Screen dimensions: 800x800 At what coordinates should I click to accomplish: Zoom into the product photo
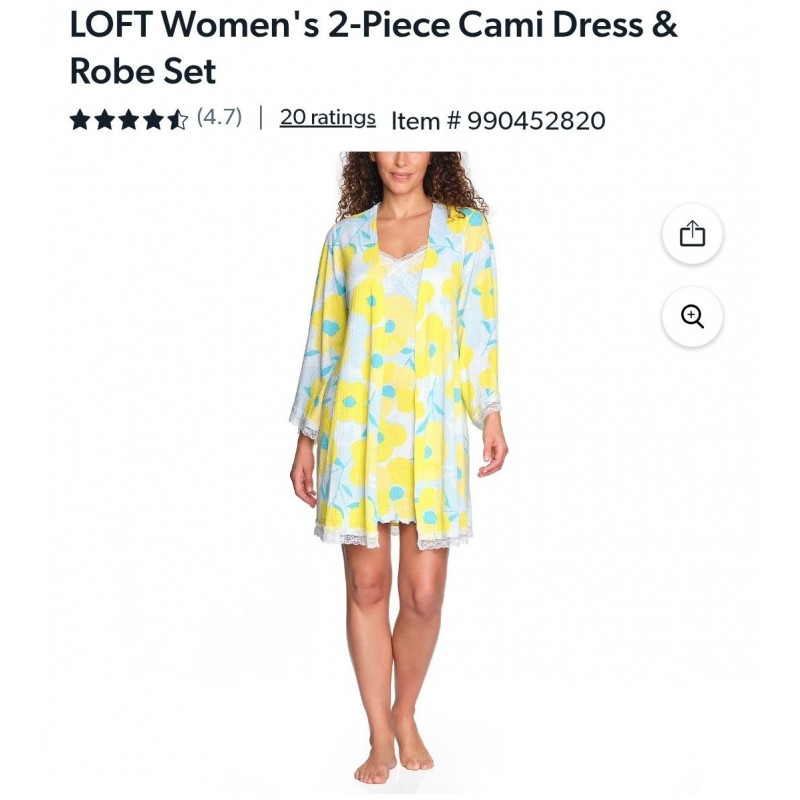pyautogui.click(x=692, y=317)
